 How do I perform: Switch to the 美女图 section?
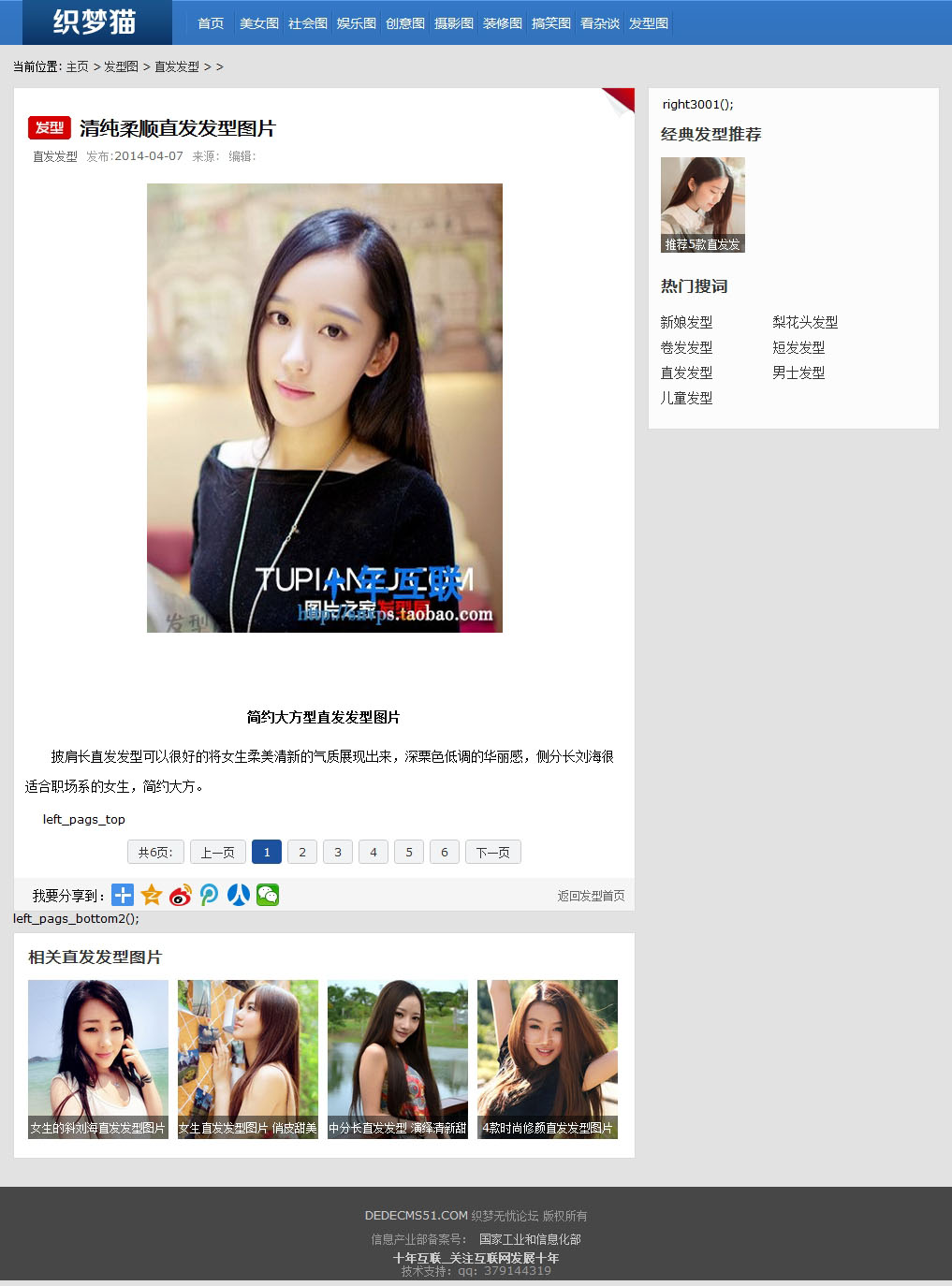tap(259, 23)
